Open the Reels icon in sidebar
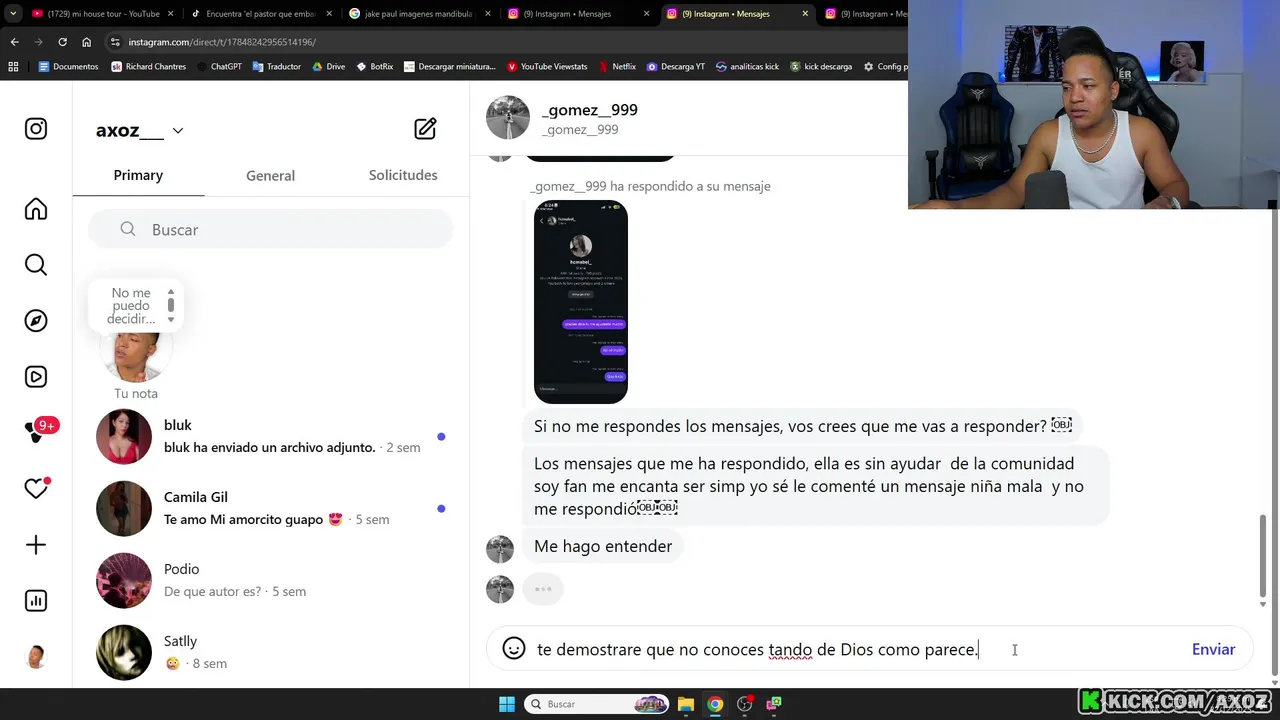Image resolution: width=1280 pixels, height=720 pixels. tap(36, 377)
